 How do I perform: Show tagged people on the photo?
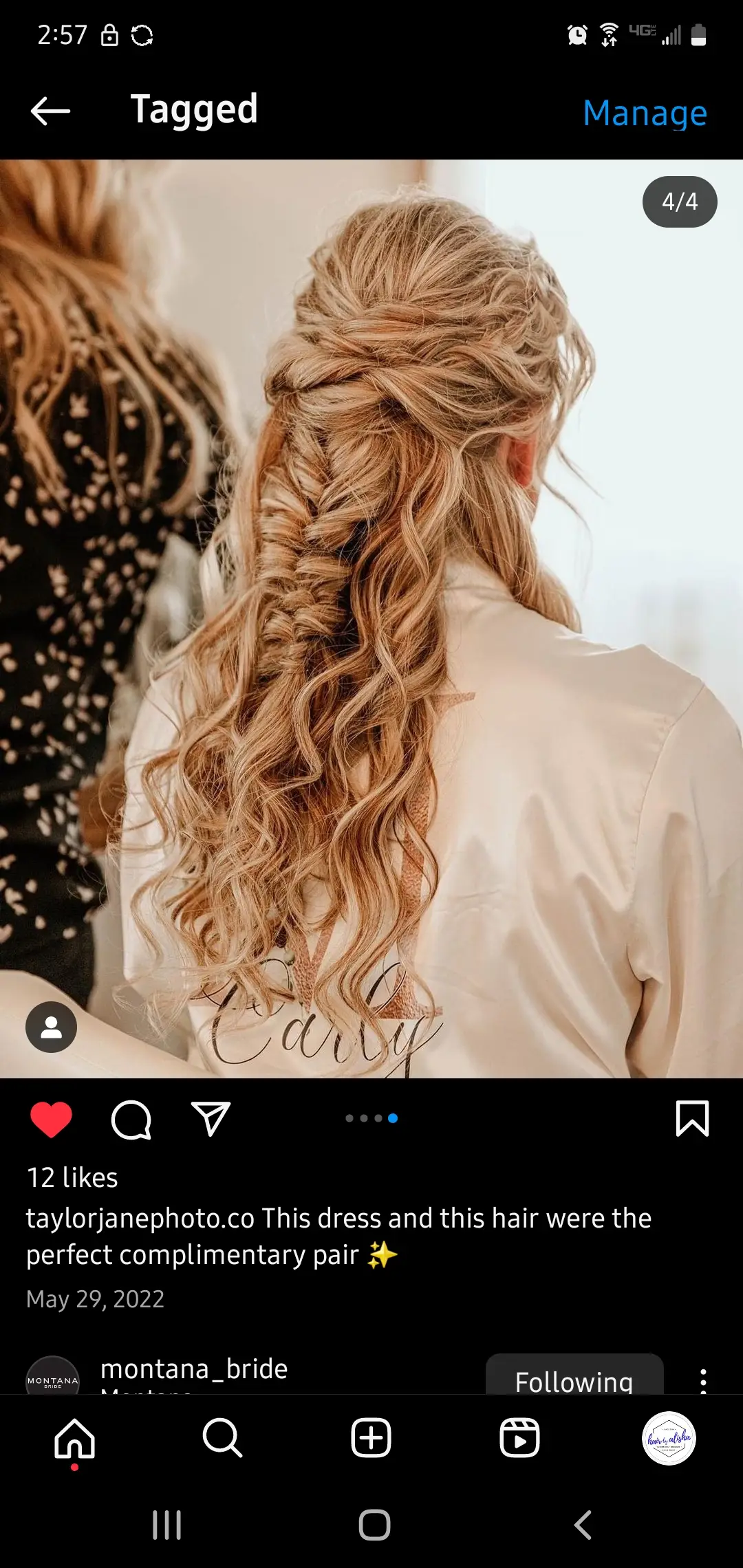pyautogui.click(x=51, y=1027)
